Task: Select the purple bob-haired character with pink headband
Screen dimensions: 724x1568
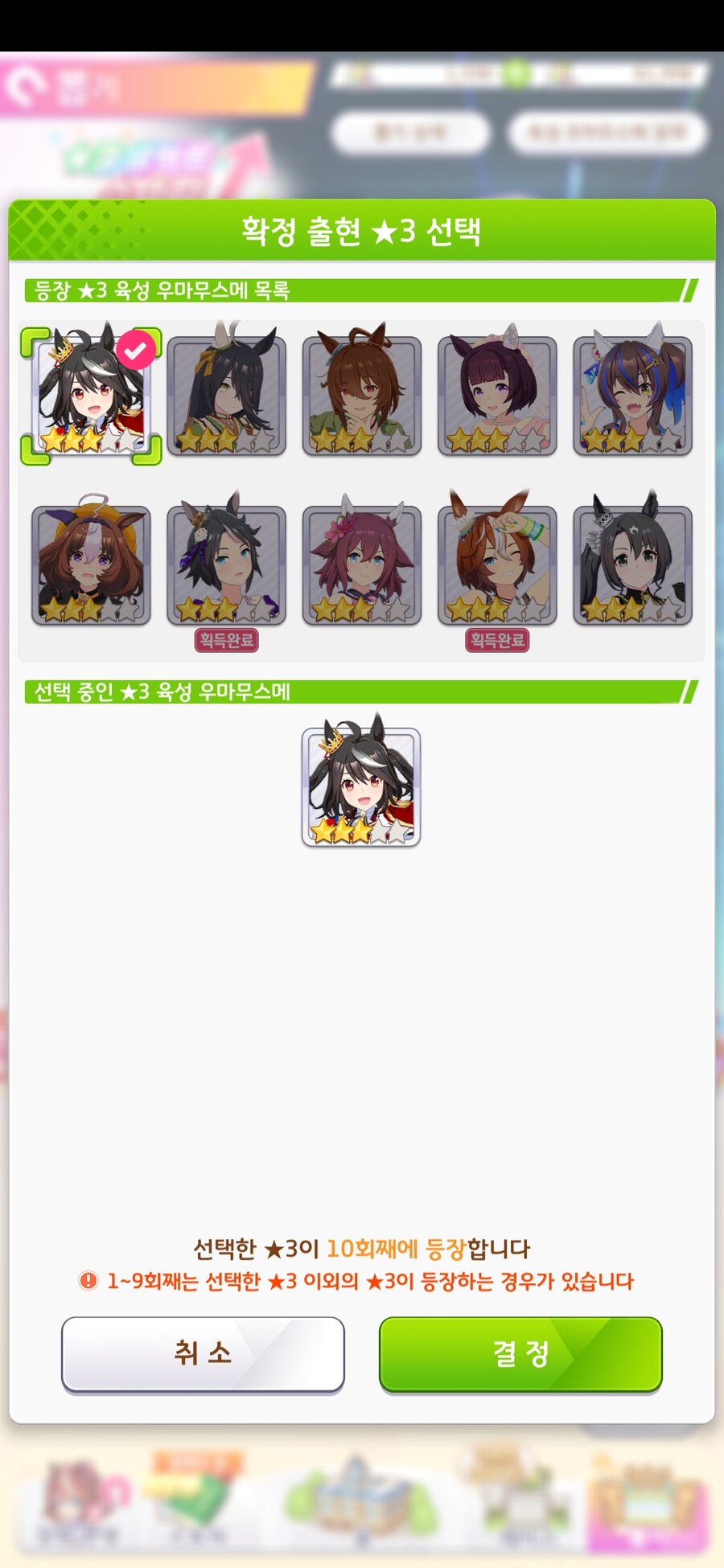Action: 497,396
